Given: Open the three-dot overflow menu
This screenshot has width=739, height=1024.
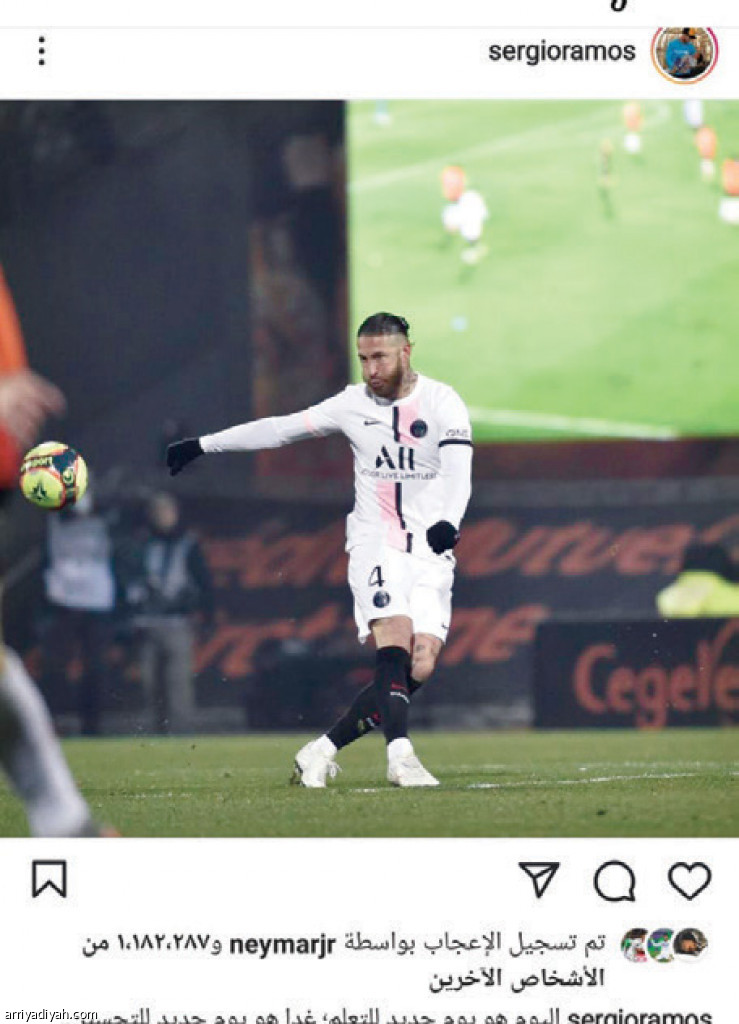Looking at the screenshot, I should (41, 51).
